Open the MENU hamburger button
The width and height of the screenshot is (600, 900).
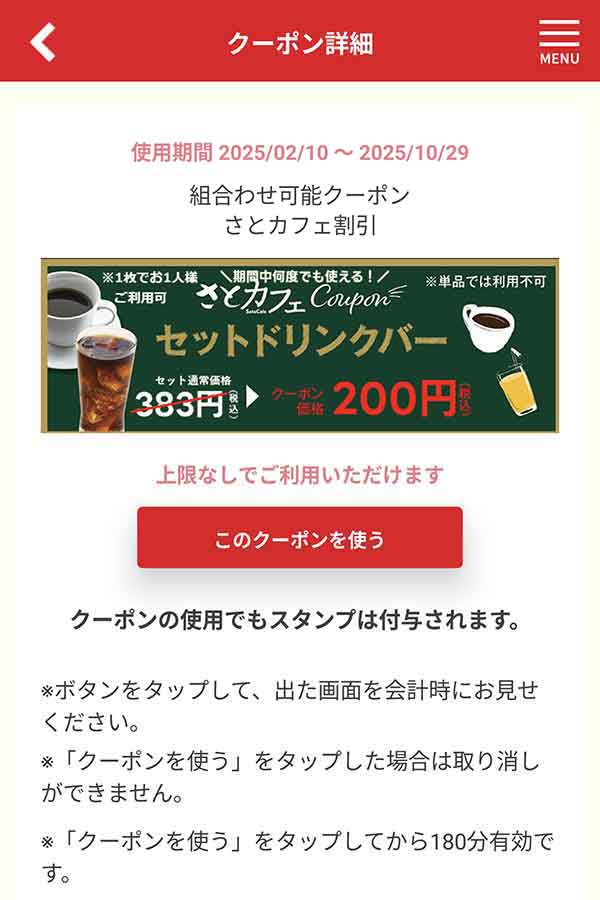click(559, 41)
